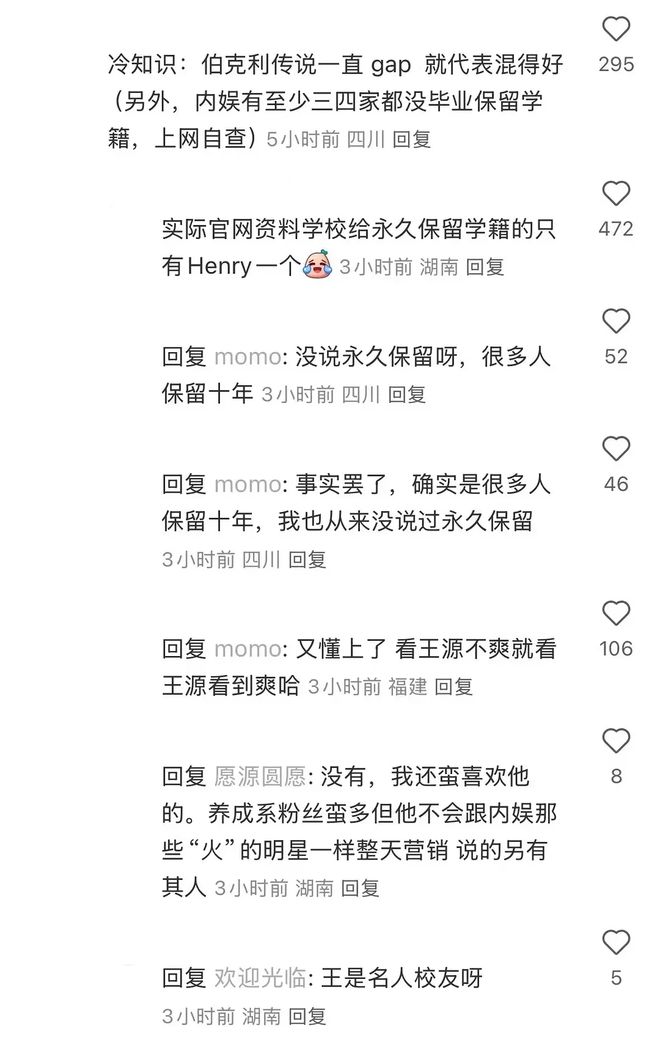Reply to the comment 王是名人校友呀
This screenshot has height=1040, width=660.
pyautogui.click(x=307, y=1016)
